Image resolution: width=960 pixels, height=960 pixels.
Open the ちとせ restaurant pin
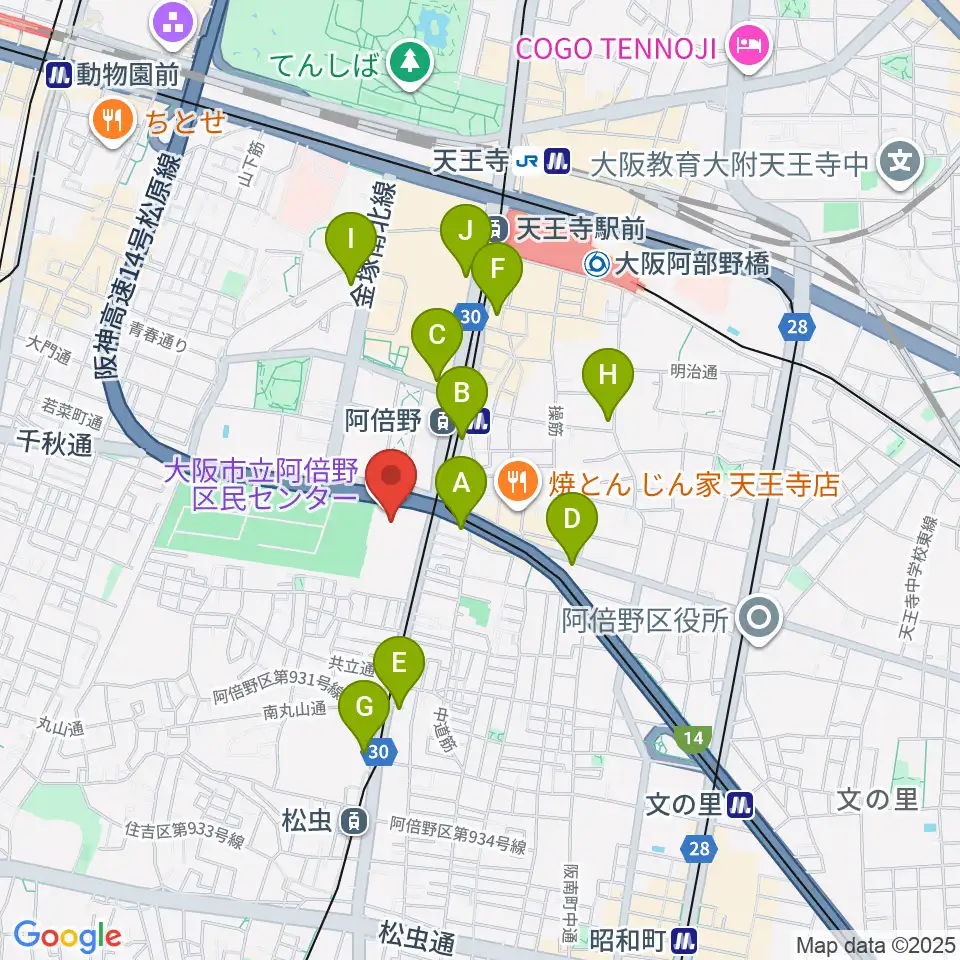112,122
